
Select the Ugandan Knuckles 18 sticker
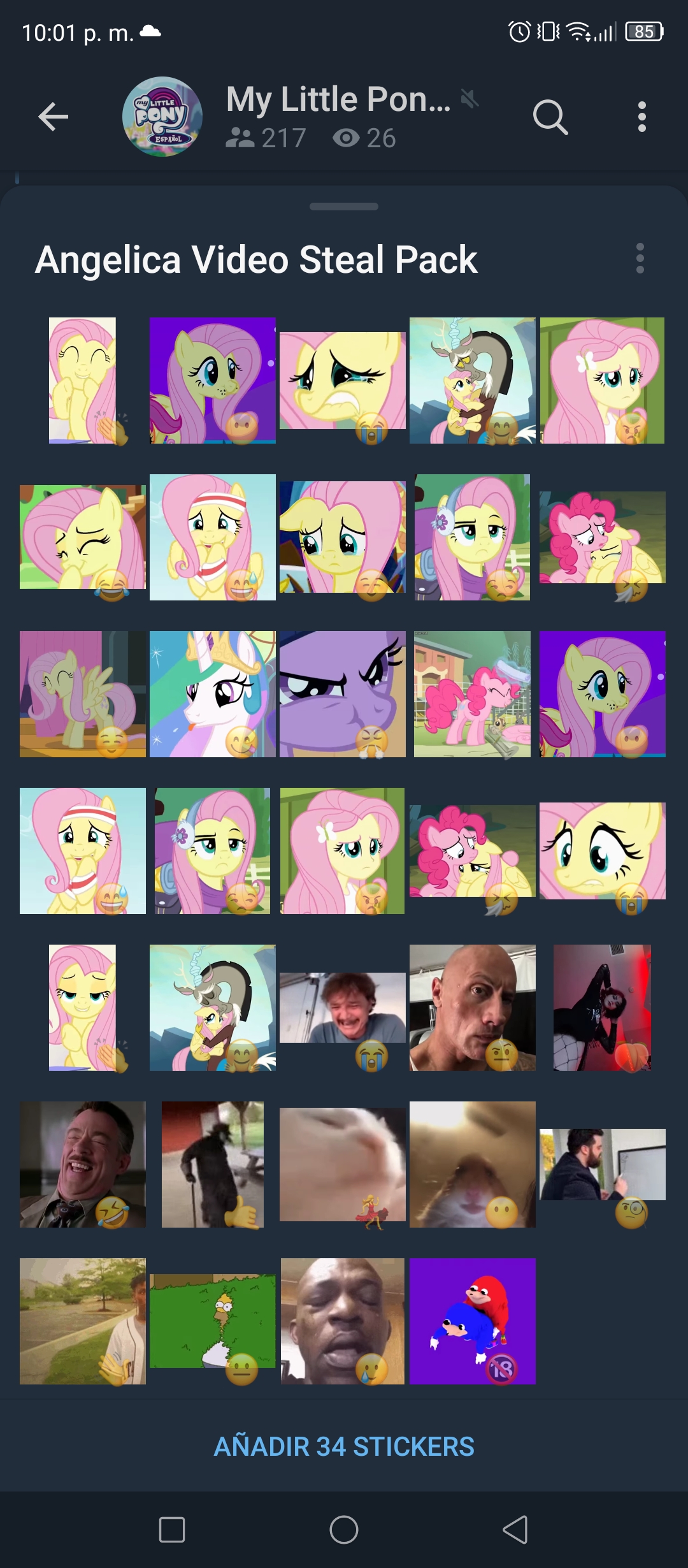tap(473, 1321)
